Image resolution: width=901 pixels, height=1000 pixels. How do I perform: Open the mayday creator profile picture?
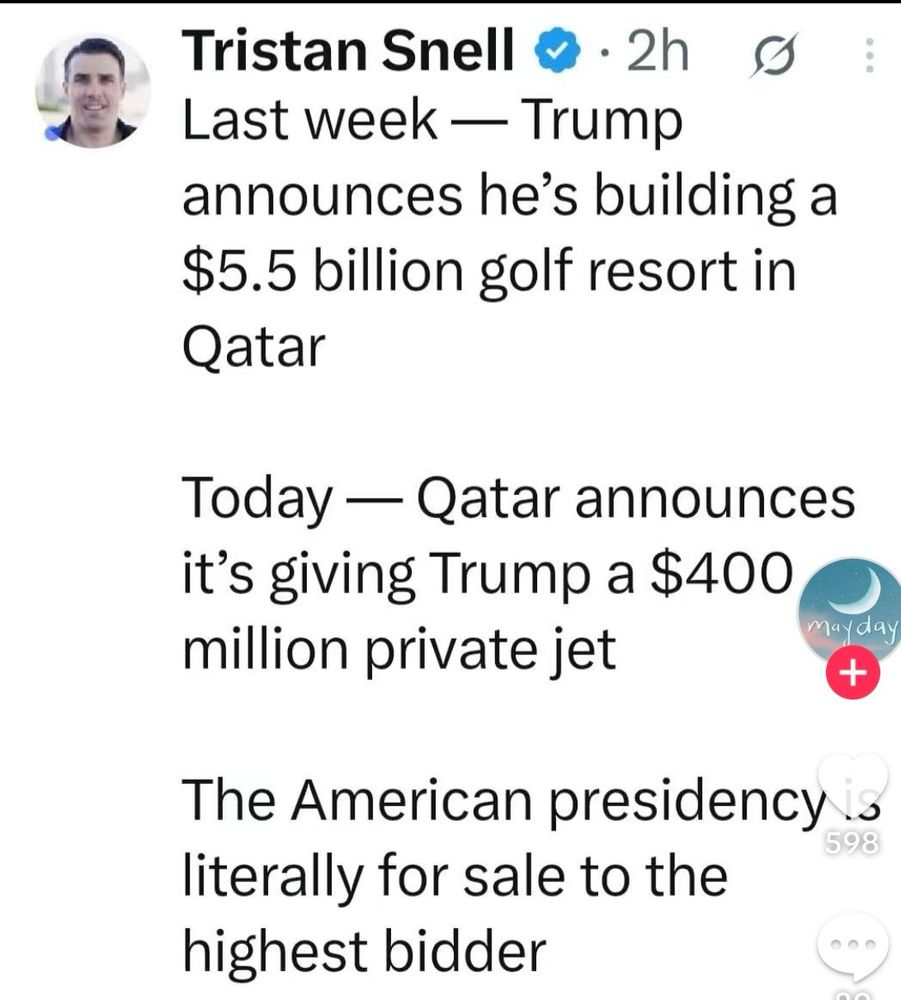852,612
